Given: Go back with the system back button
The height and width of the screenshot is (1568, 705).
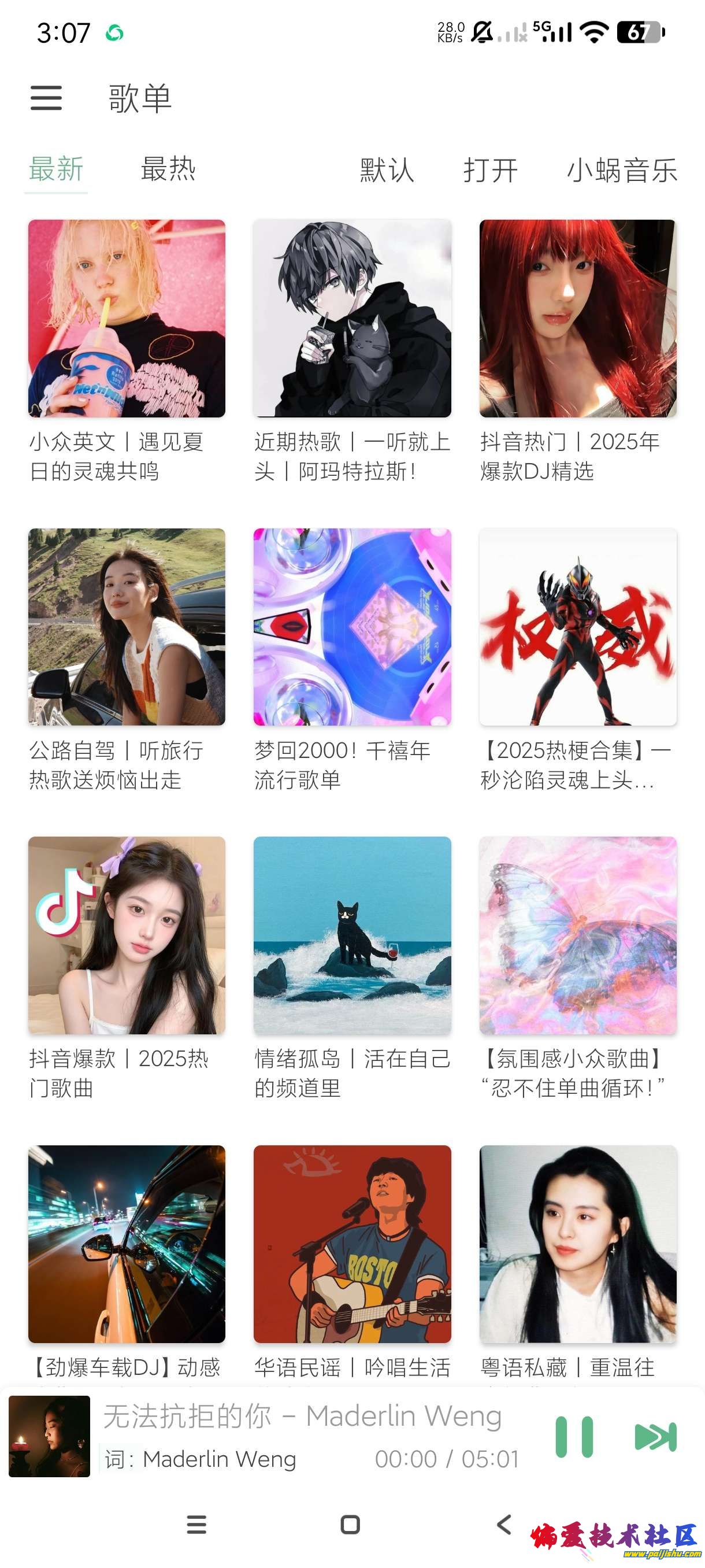Looking at the screenshot, I should pyautogui.click(x=504, y=1524).
